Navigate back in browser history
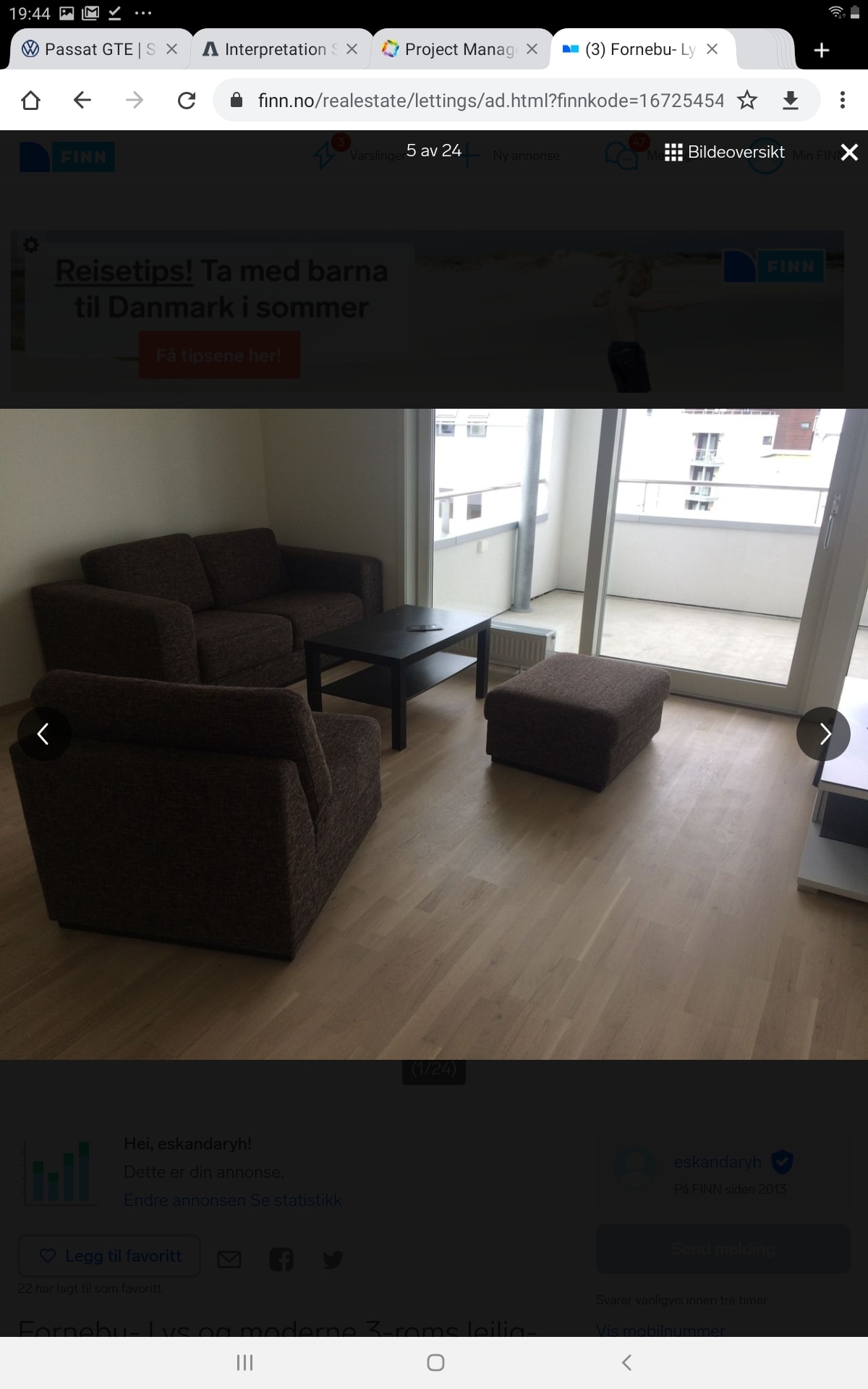The height and width of the screenshot is (1389, 868). coord(82,101)
